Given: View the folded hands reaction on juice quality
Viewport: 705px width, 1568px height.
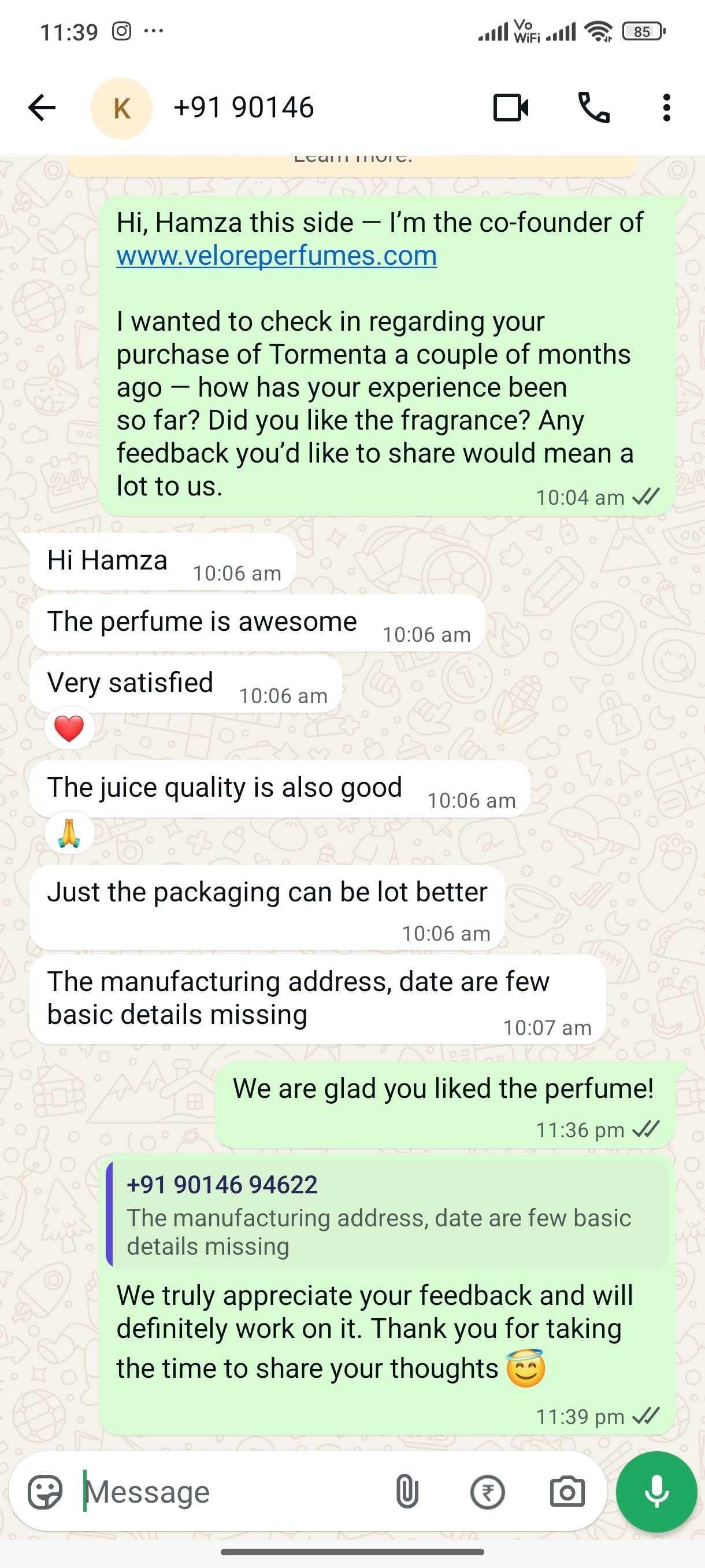Looking at the screenshot, I should click(69, 833).
